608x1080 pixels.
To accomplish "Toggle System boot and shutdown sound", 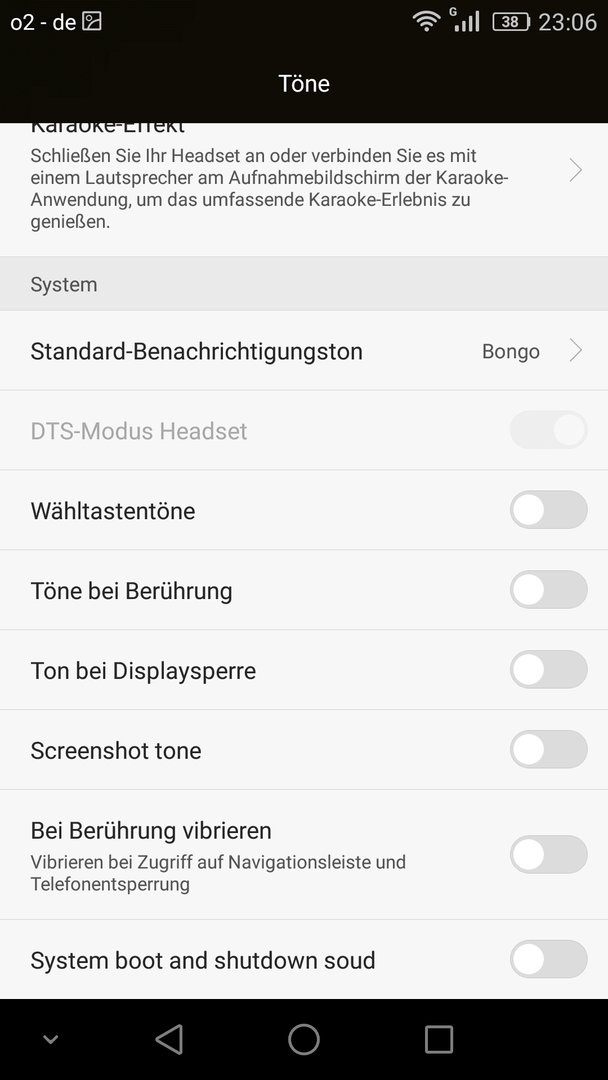I will coord(548,959).
